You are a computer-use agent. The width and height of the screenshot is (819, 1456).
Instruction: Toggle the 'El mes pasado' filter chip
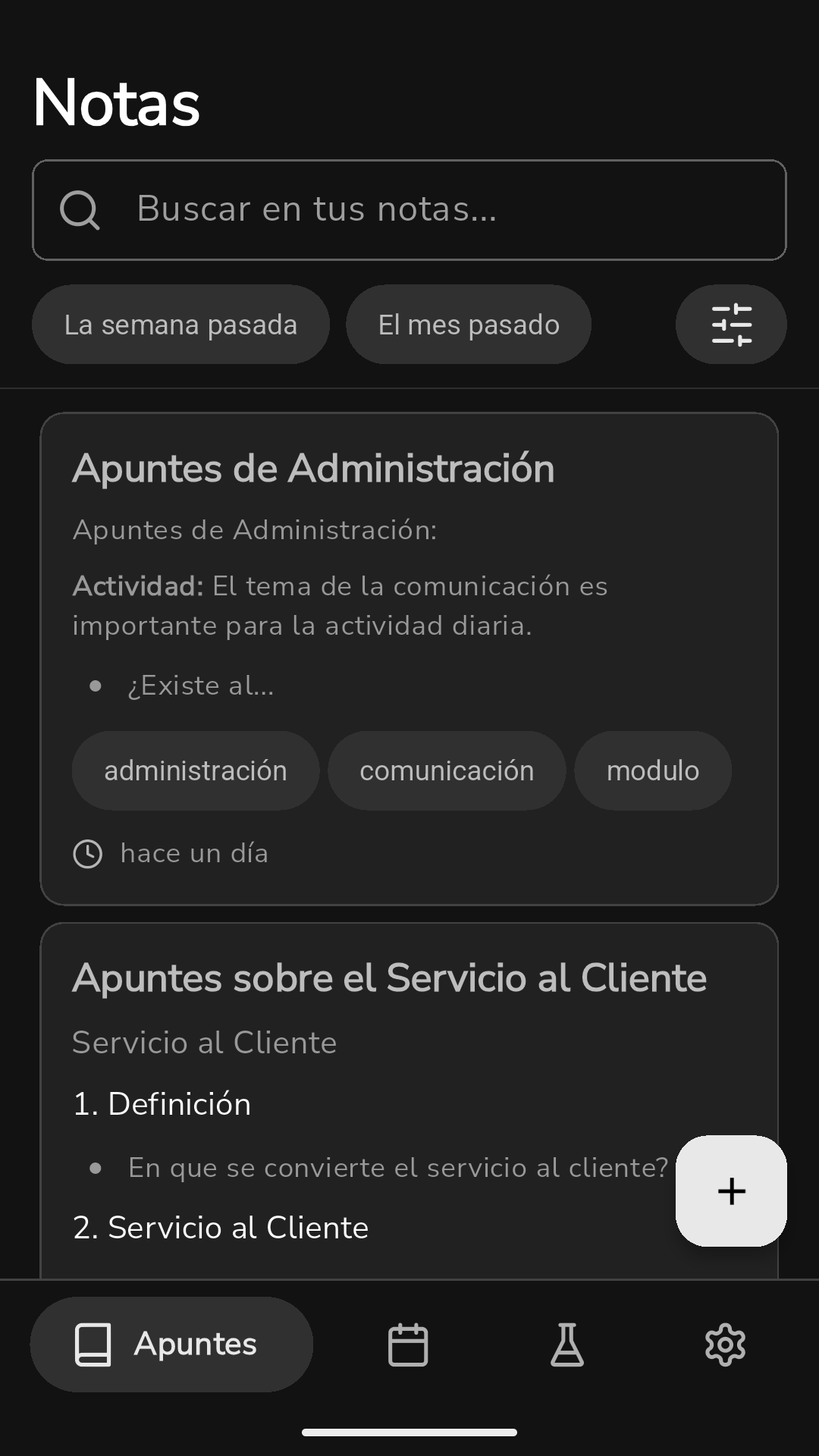point(468,324)
